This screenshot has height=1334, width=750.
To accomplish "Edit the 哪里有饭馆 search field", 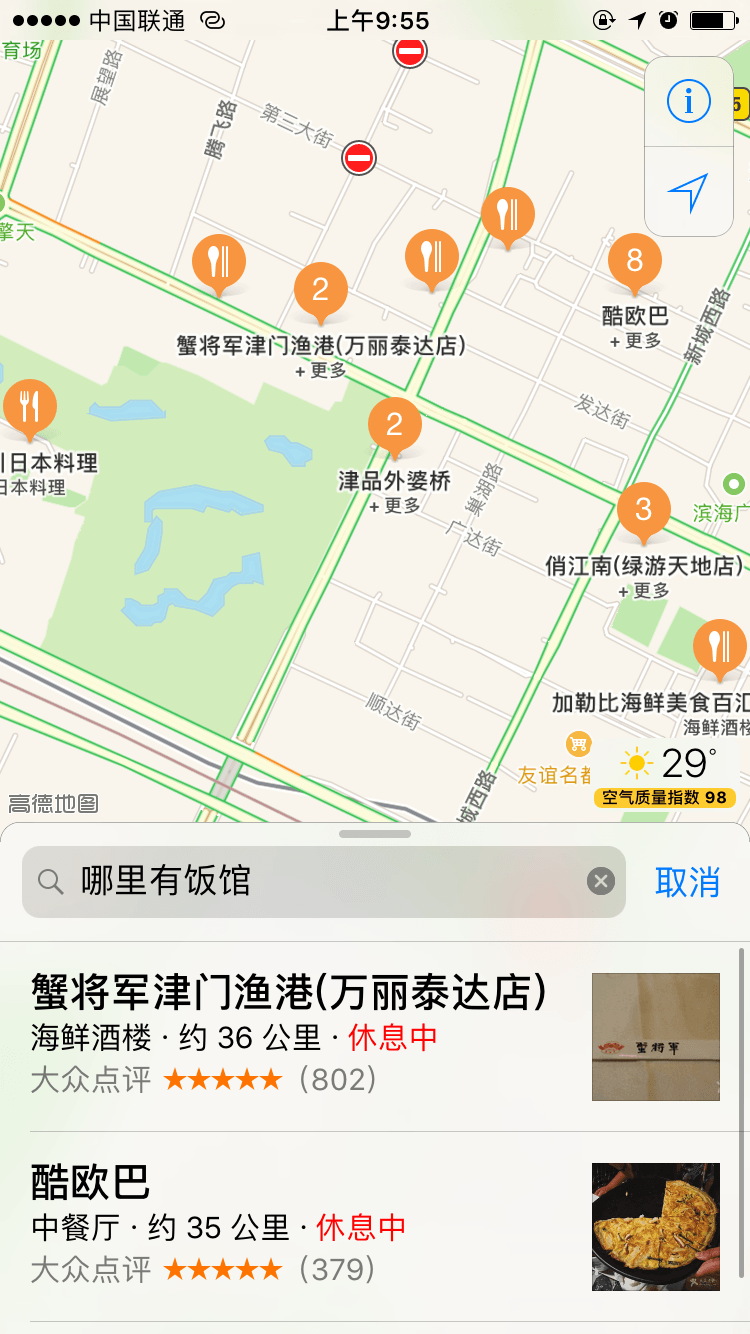I will click(320, 881).
